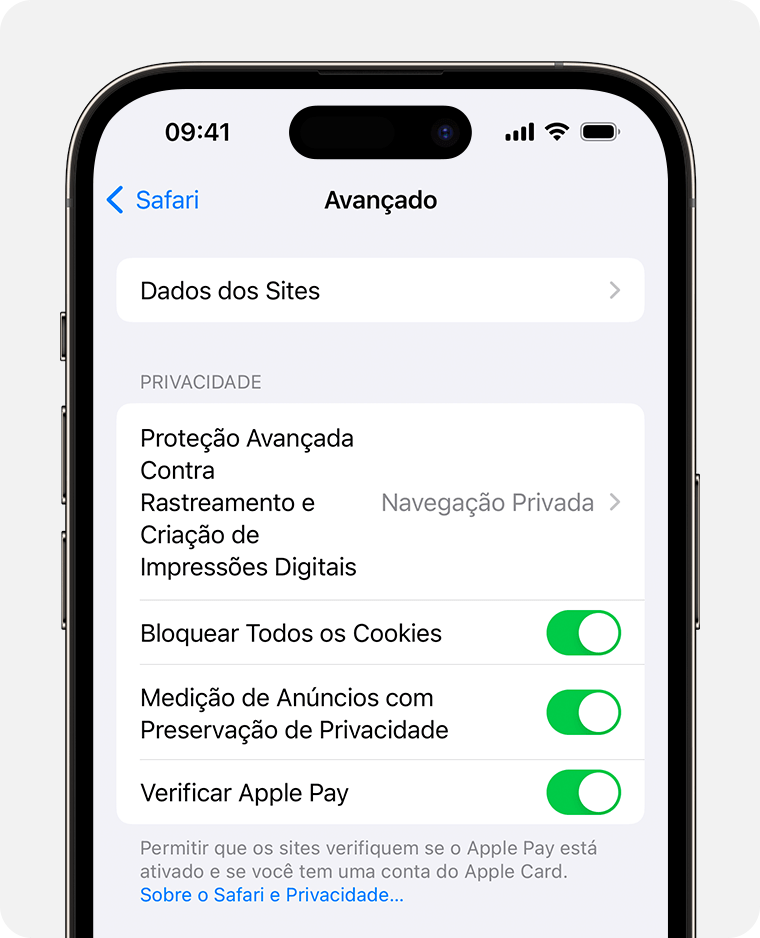
Task: Tap the Avançado title in the navigation bar
Action: [x=380, y=200]
